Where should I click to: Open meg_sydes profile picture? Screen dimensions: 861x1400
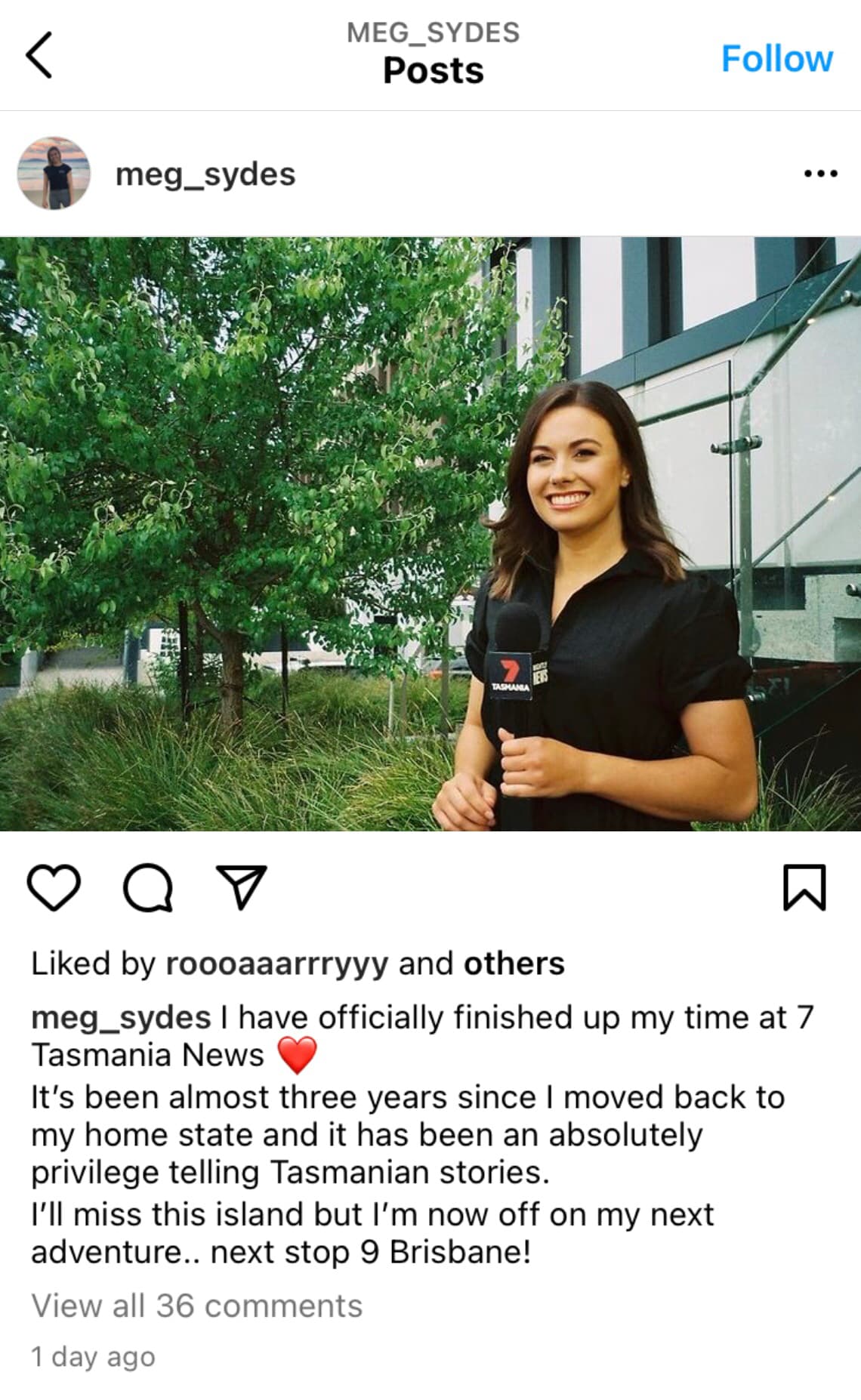coord(54,173)
